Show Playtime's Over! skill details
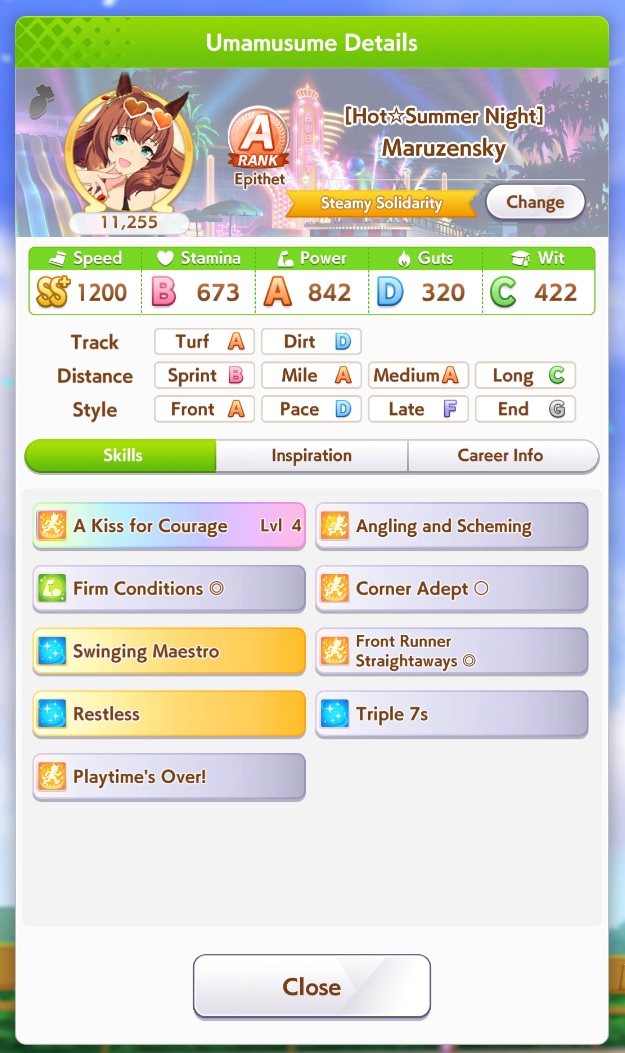 coord(169,776)
